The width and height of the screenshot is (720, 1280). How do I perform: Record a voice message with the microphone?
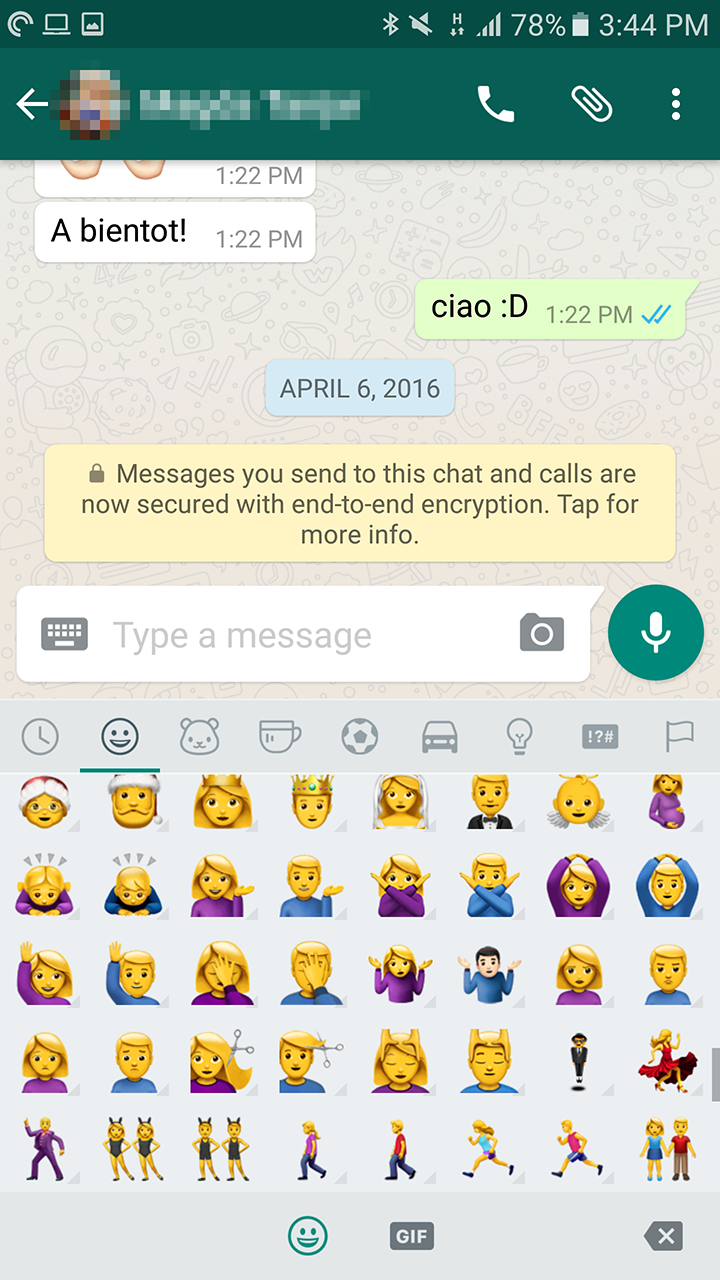(x=656, y=633)
